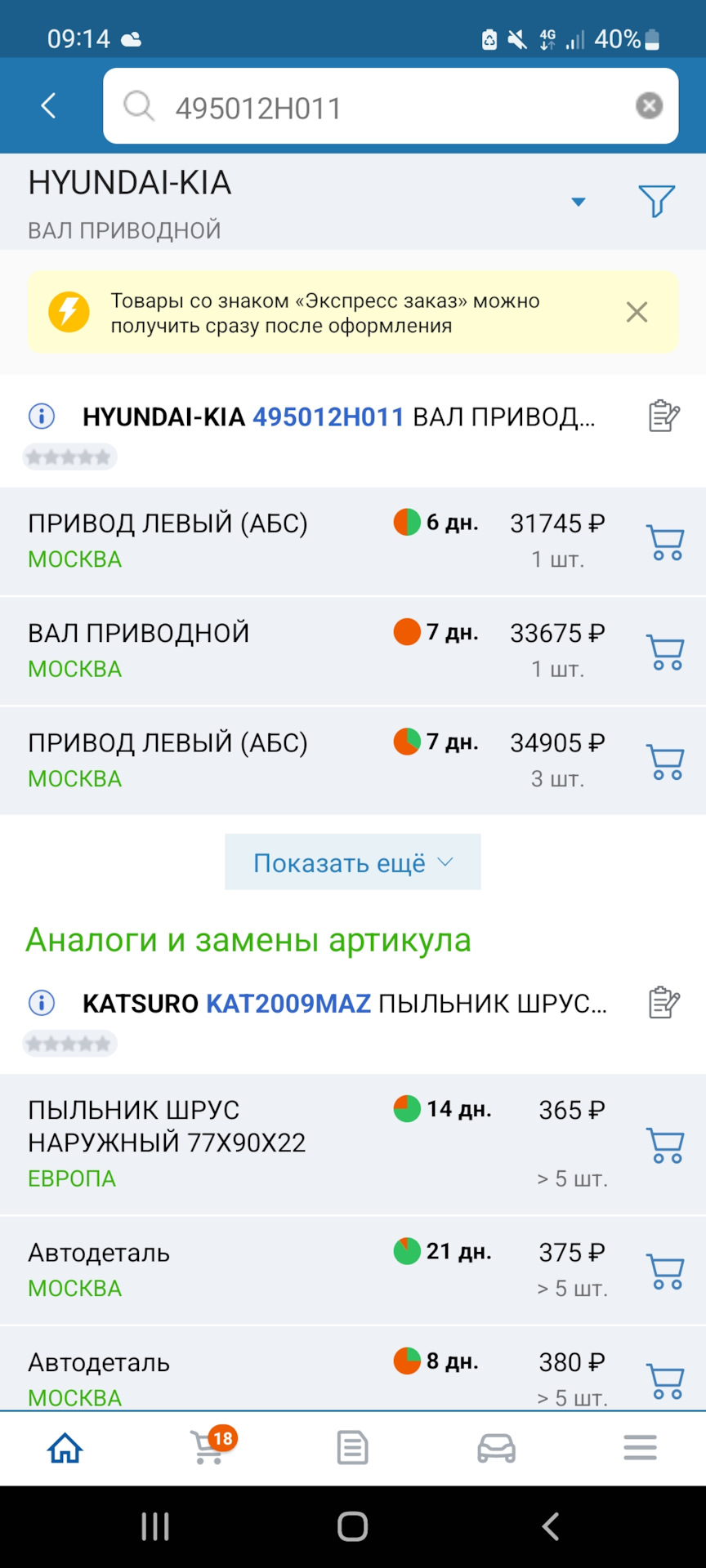Add the 375 ₽ Автодеталь offer to cart
Viewport: 706px width, 1568px height.
tap(665, 1271)
